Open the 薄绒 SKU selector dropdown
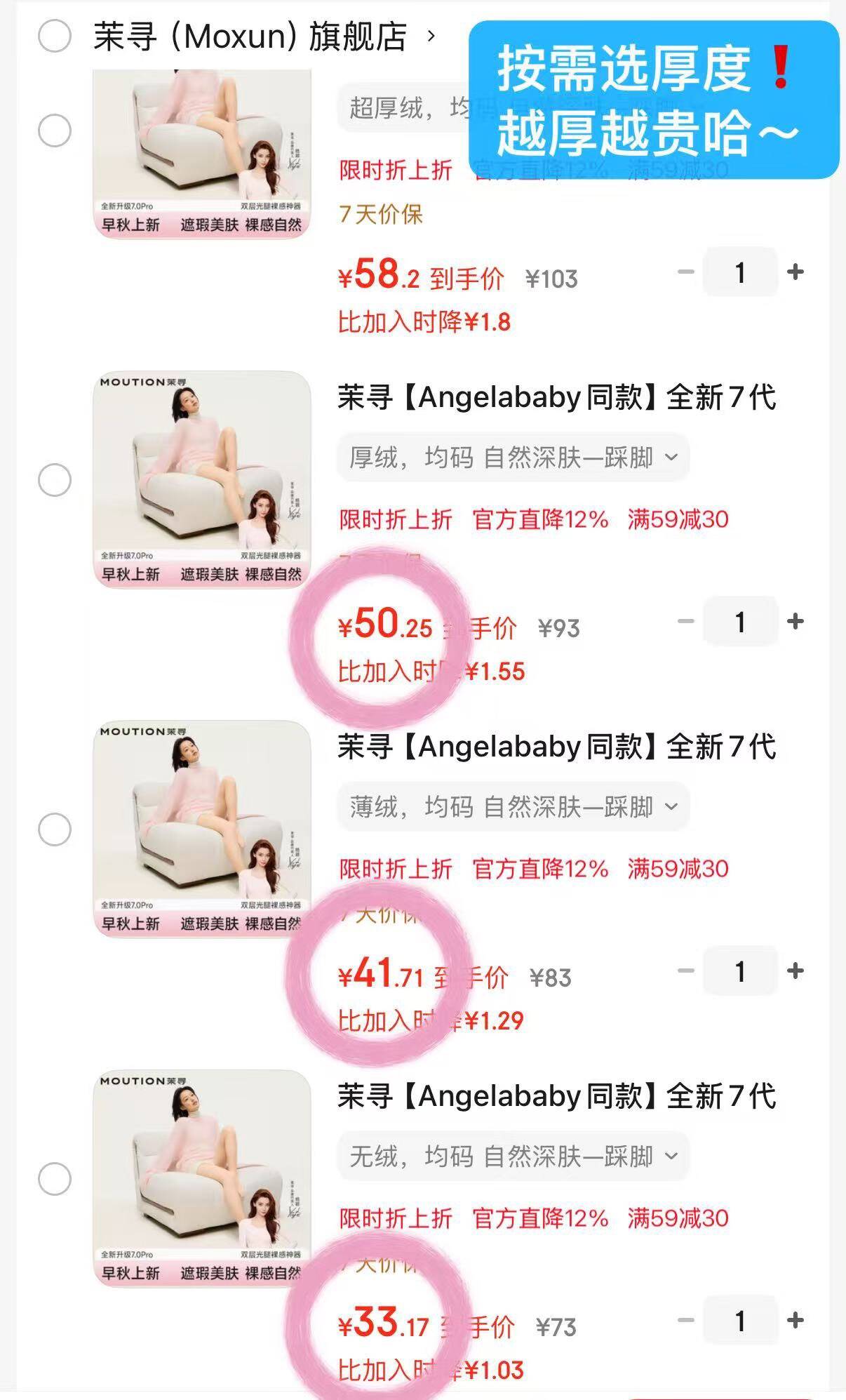846x1400 pixels. coord(511,806)
